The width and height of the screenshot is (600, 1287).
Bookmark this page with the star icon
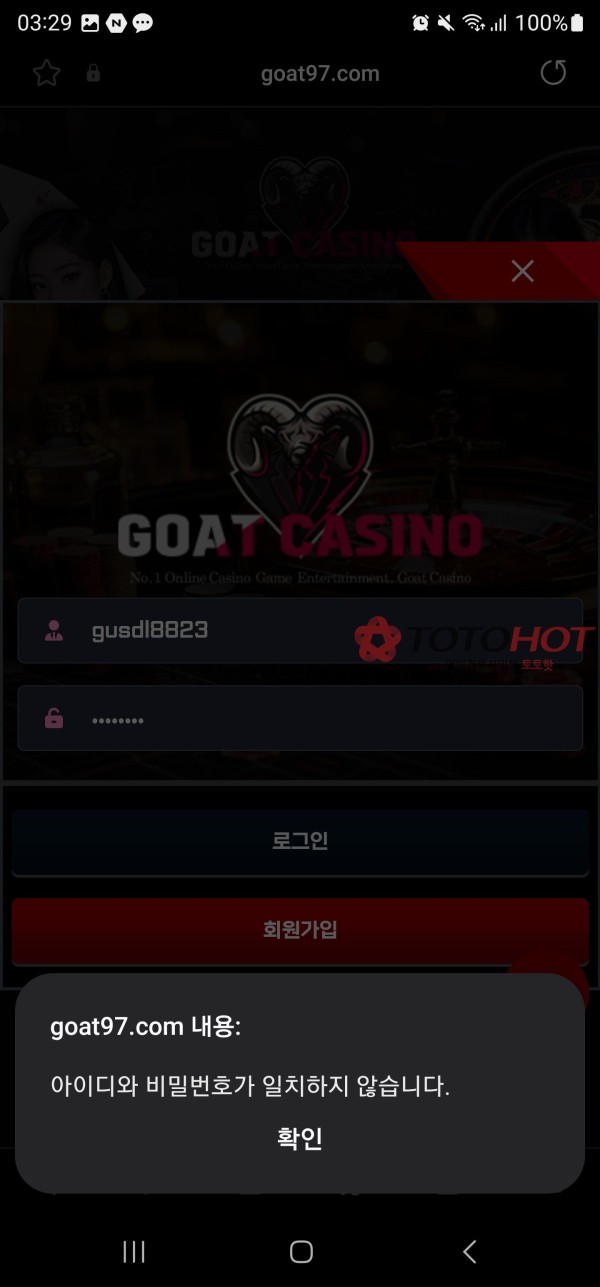pyautogui.click(x=46, y=73)
